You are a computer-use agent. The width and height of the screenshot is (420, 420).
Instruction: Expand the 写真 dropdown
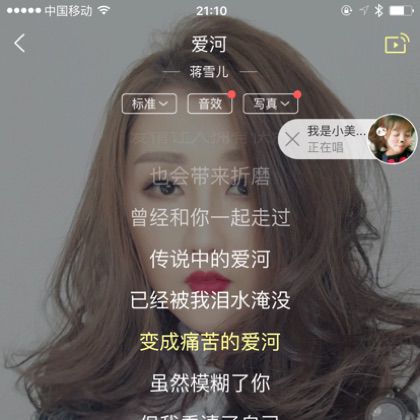270,104
